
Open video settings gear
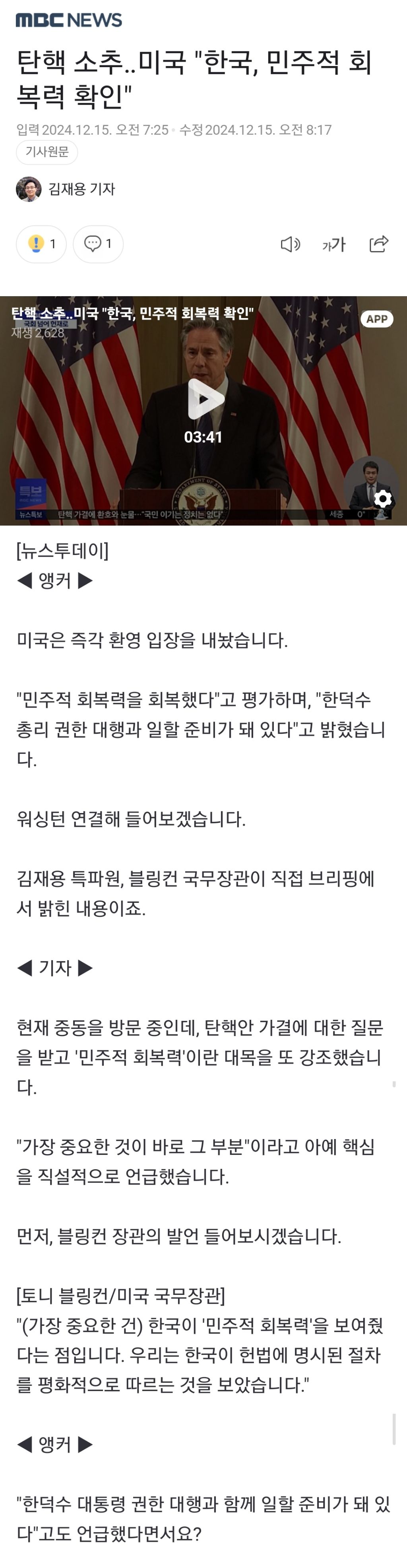pos(383,499)
